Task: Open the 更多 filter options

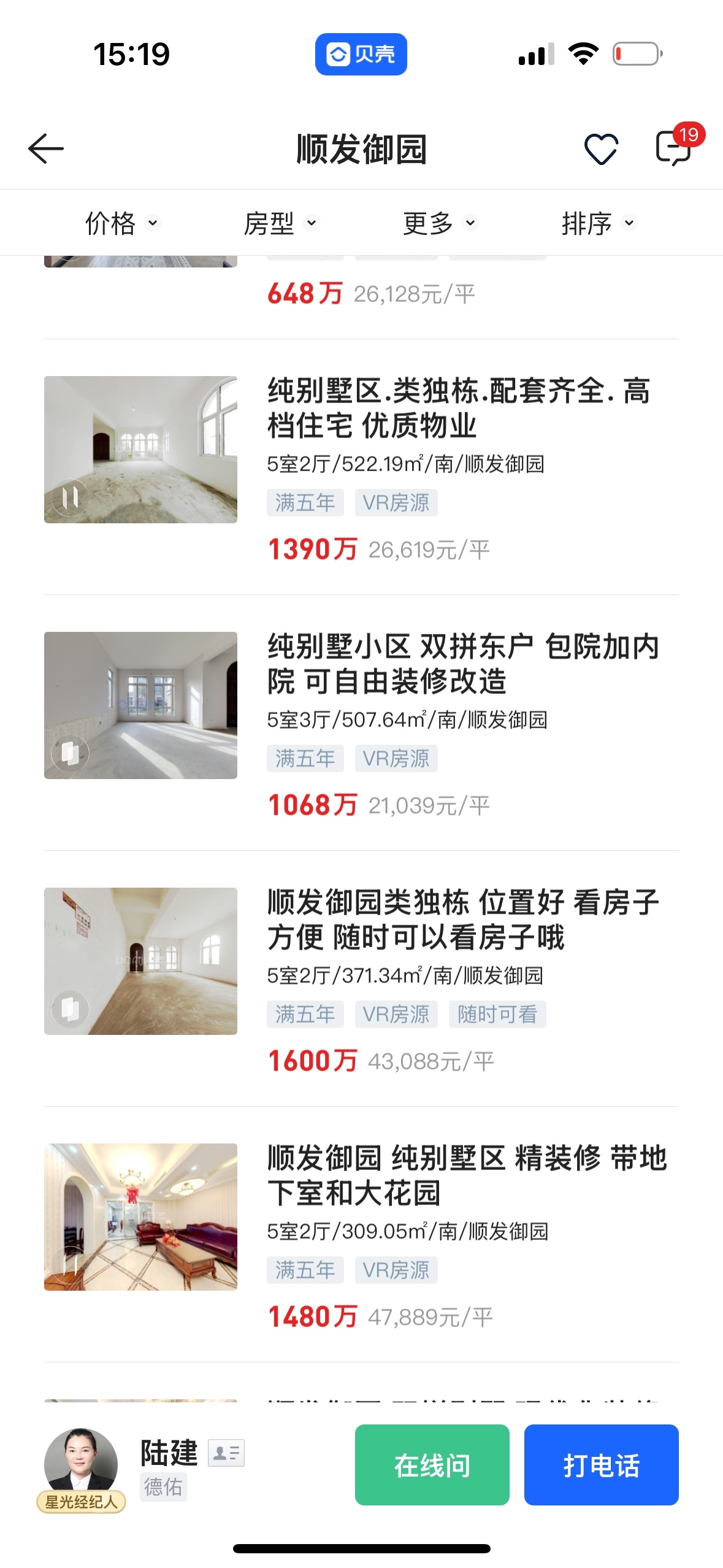Action: point(439,223)
